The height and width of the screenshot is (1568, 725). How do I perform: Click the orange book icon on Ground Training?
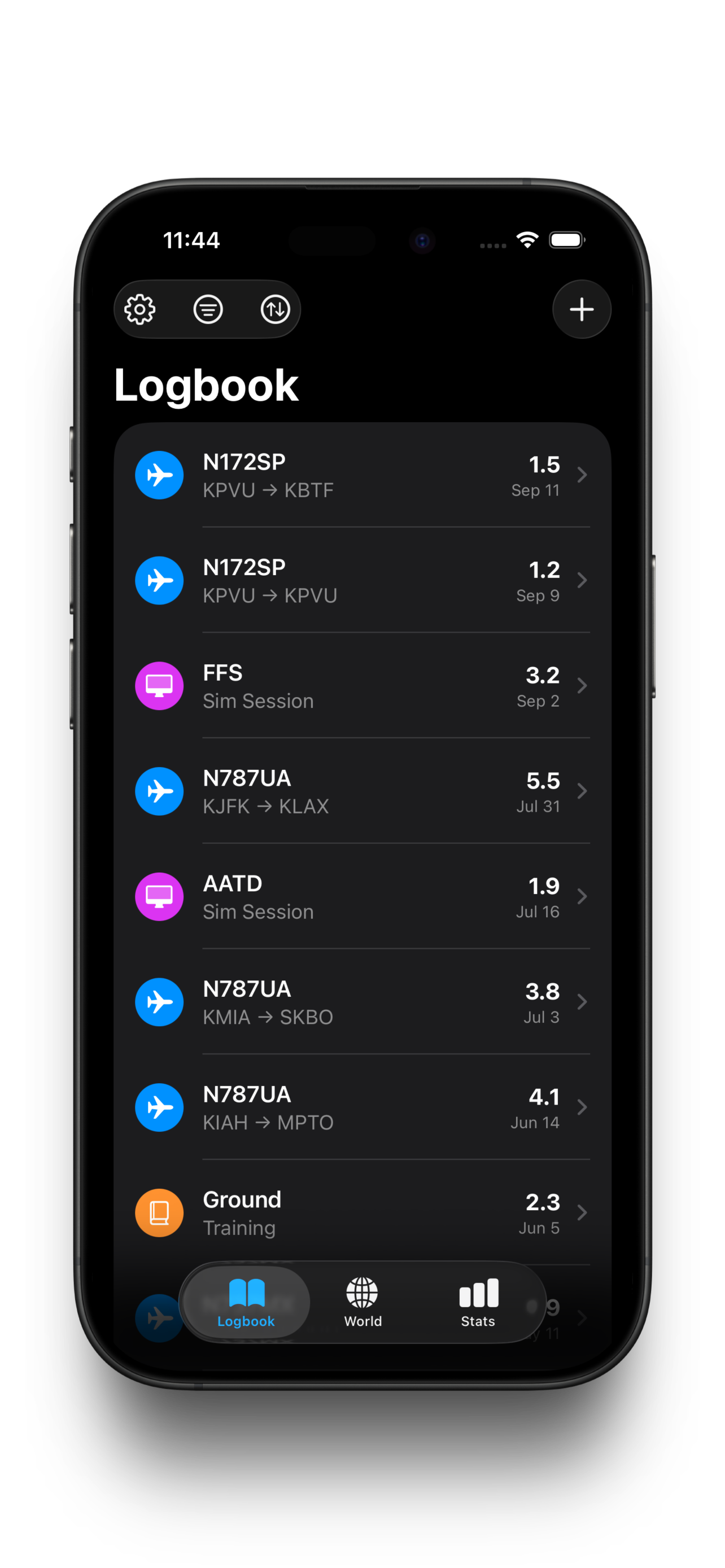(x=159, y=1212)
